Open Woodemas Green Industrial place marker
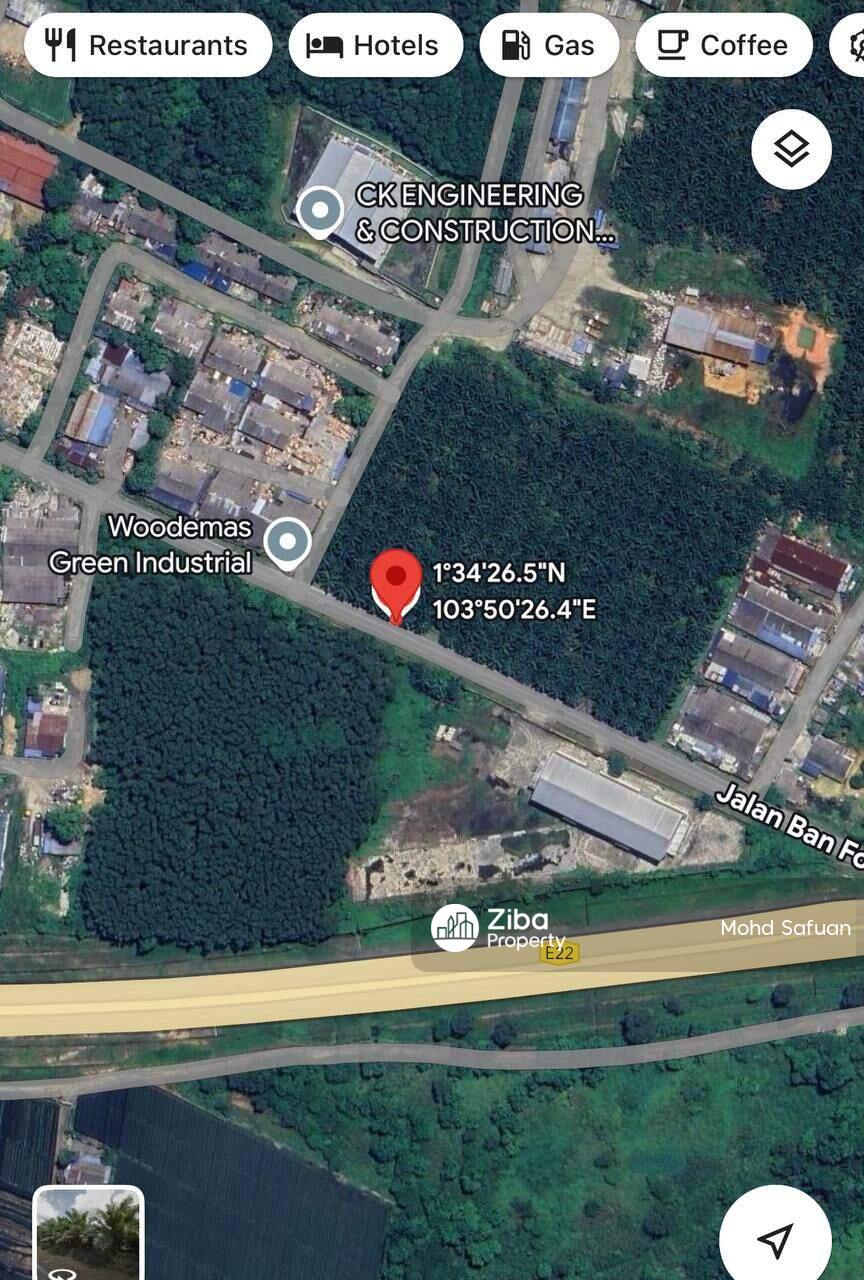 (288, 542)
